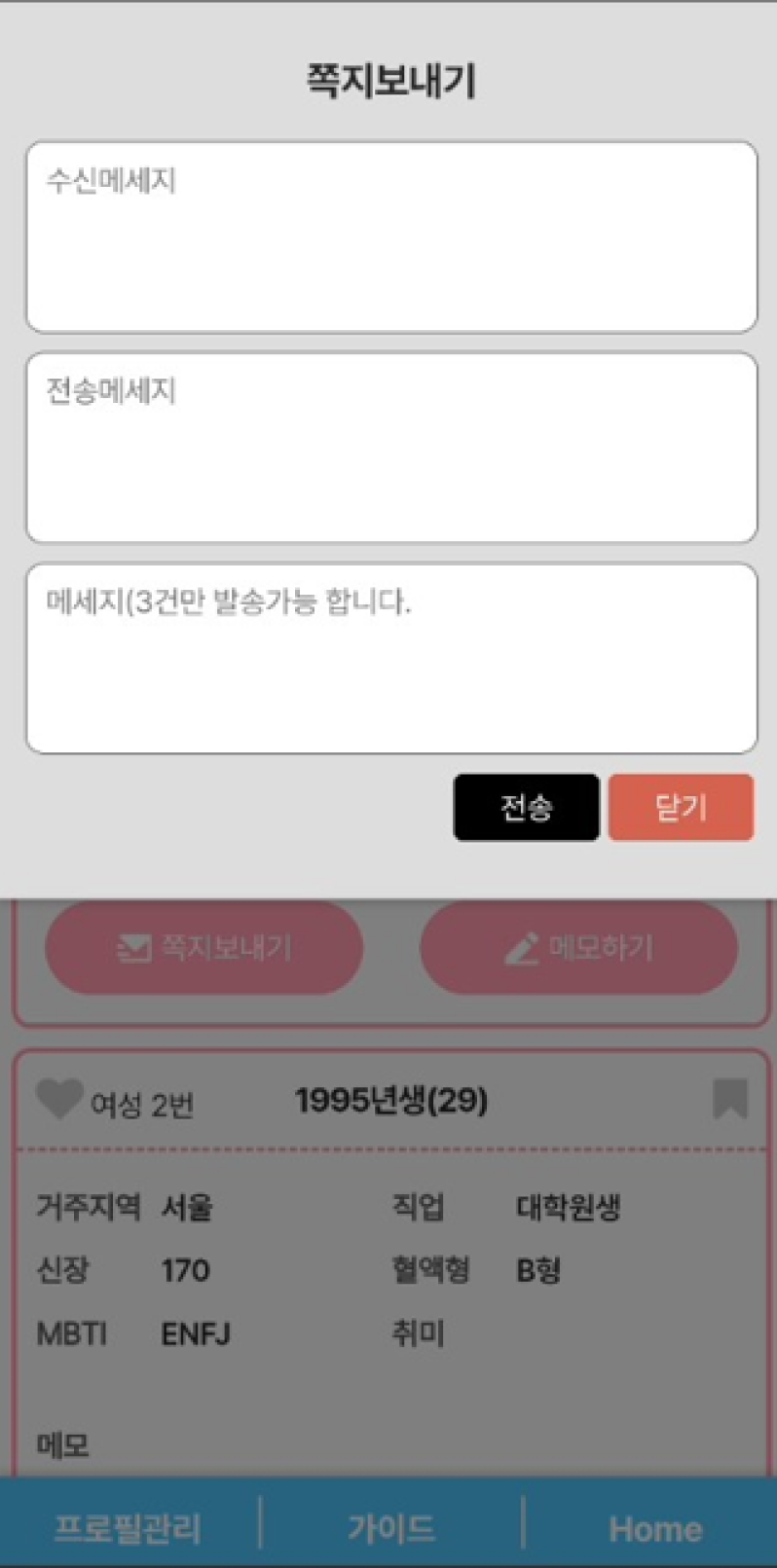
Task: Click the 대학원생 occupation value
Action: tap(570, 1207)
